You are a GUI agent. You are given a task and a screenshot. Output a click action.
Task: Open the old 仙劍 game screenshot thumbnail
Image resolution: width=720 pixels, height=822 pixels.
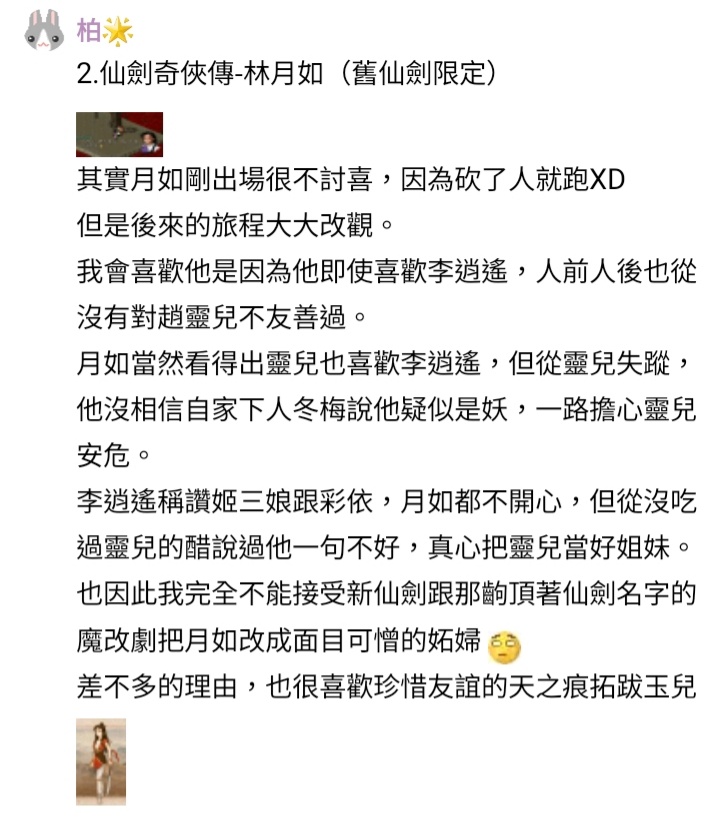click(x=119, y=135)
